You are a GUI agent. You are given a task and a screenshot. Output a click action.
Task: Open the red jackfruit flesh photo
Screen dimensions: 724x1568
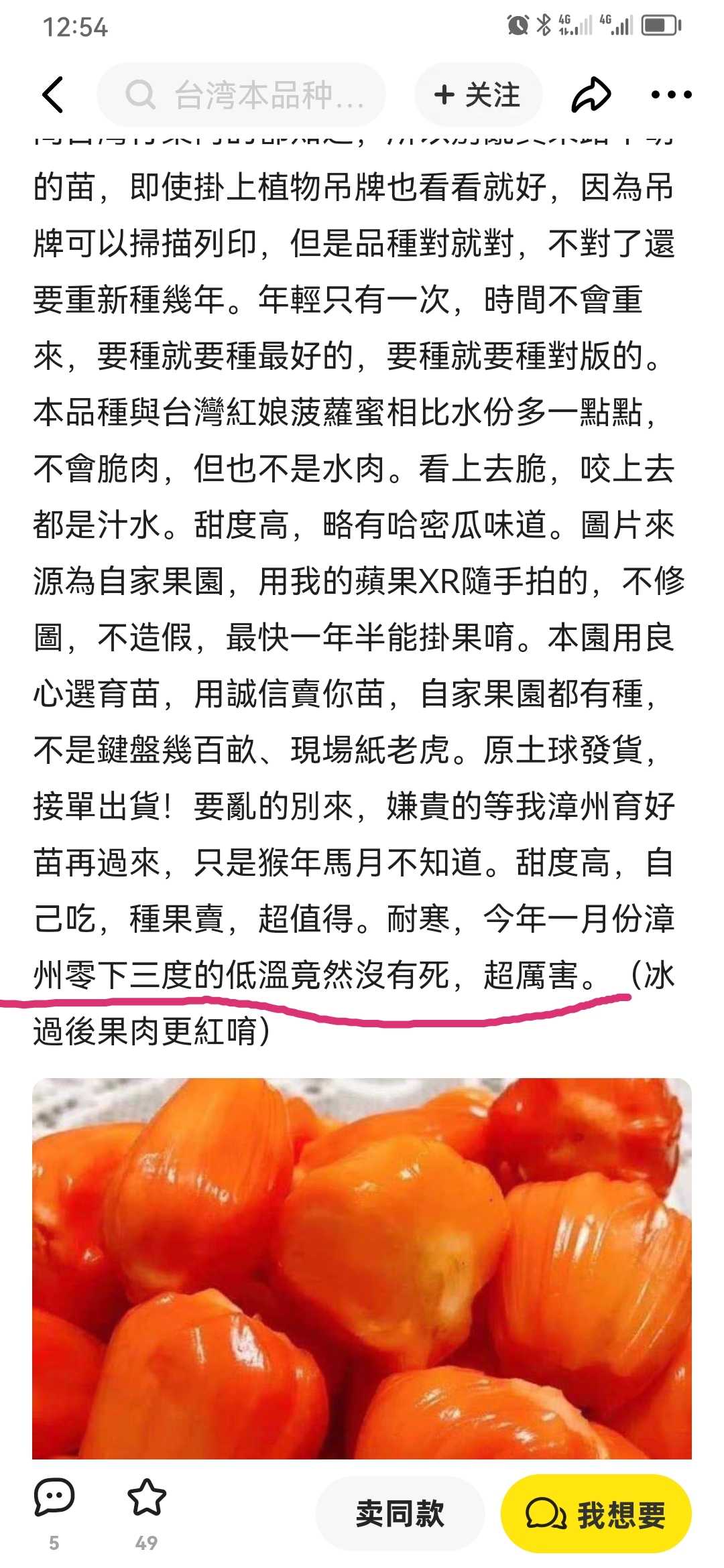362,1268
